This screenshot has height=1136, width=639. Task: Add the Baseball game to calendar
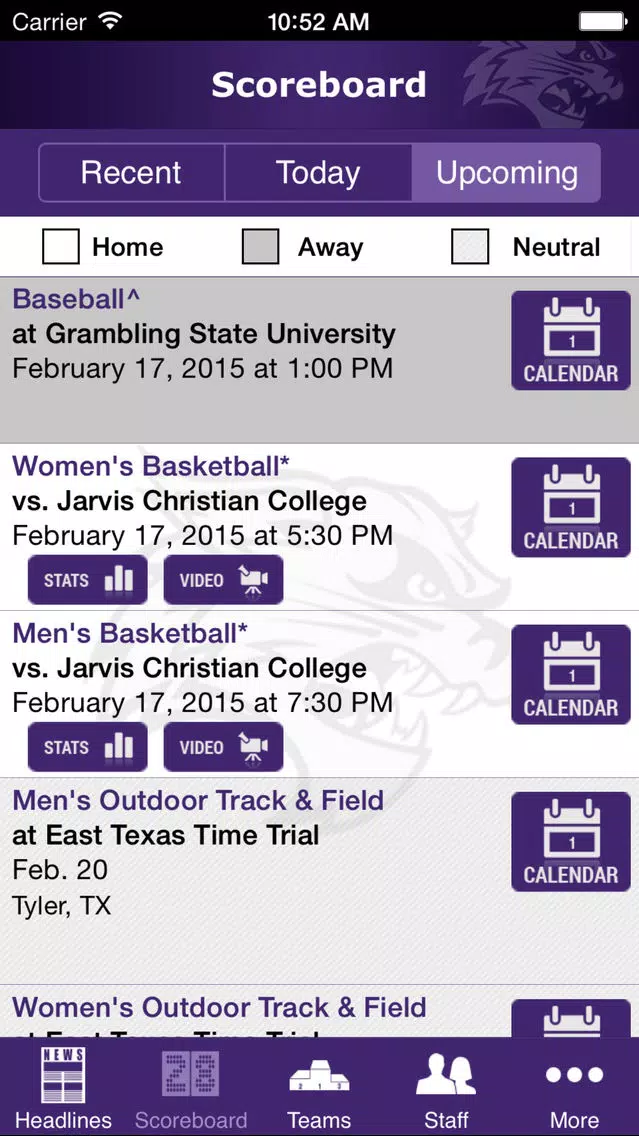(x=571, y=341)
